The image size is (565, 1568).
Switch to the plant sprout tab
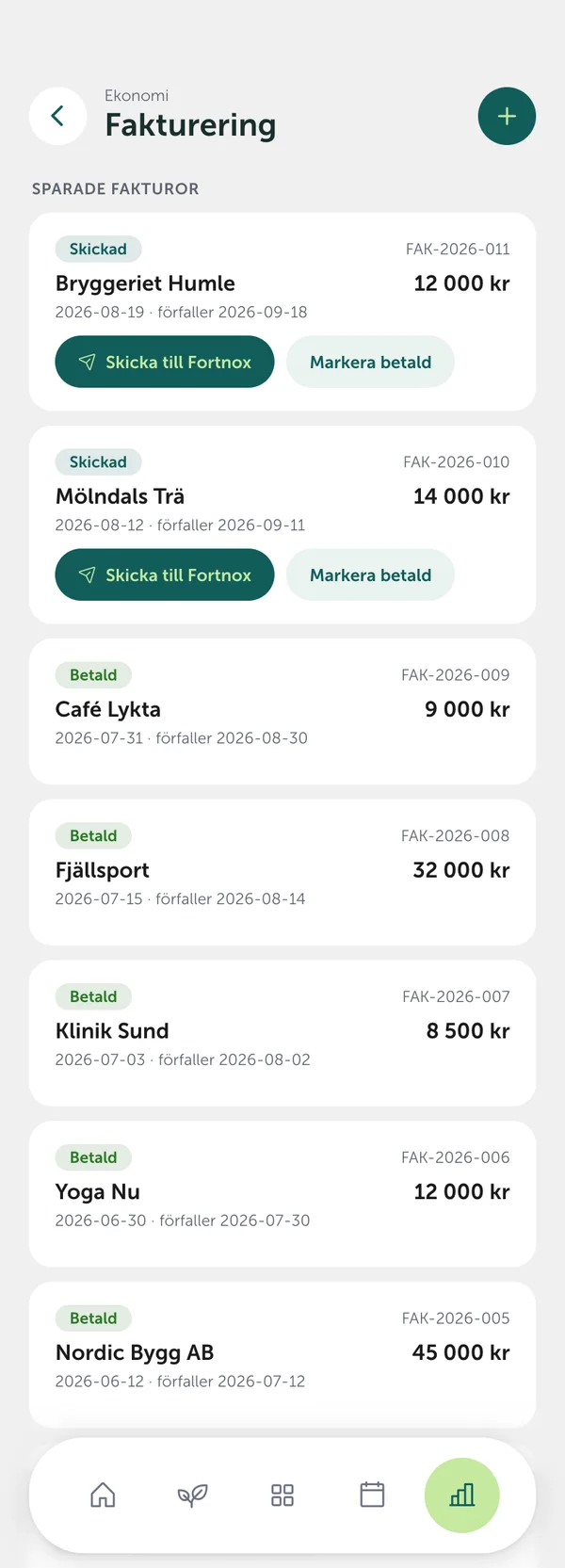pyautogui.click(x=192, y=1495)
